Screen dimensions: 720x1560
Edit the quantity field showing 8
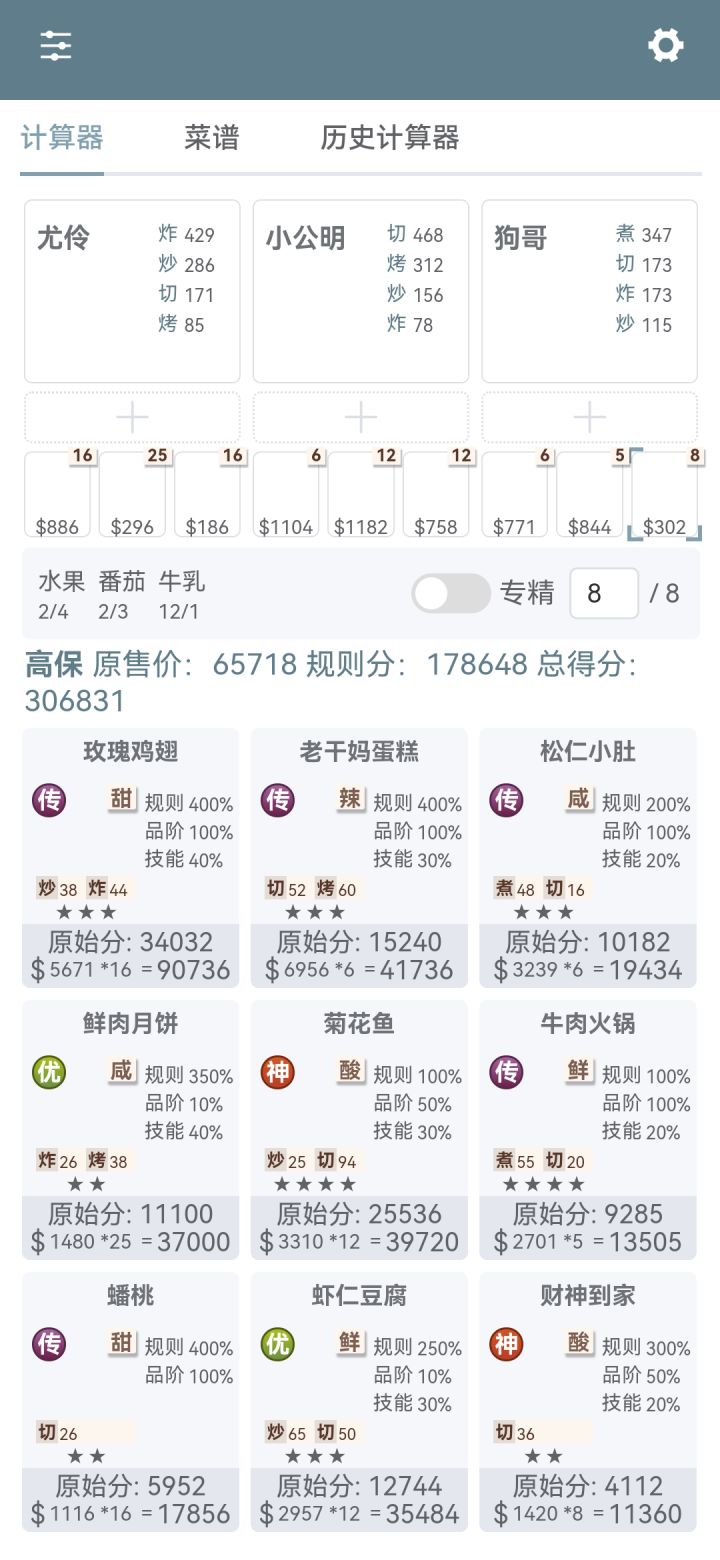pos(604,593)
